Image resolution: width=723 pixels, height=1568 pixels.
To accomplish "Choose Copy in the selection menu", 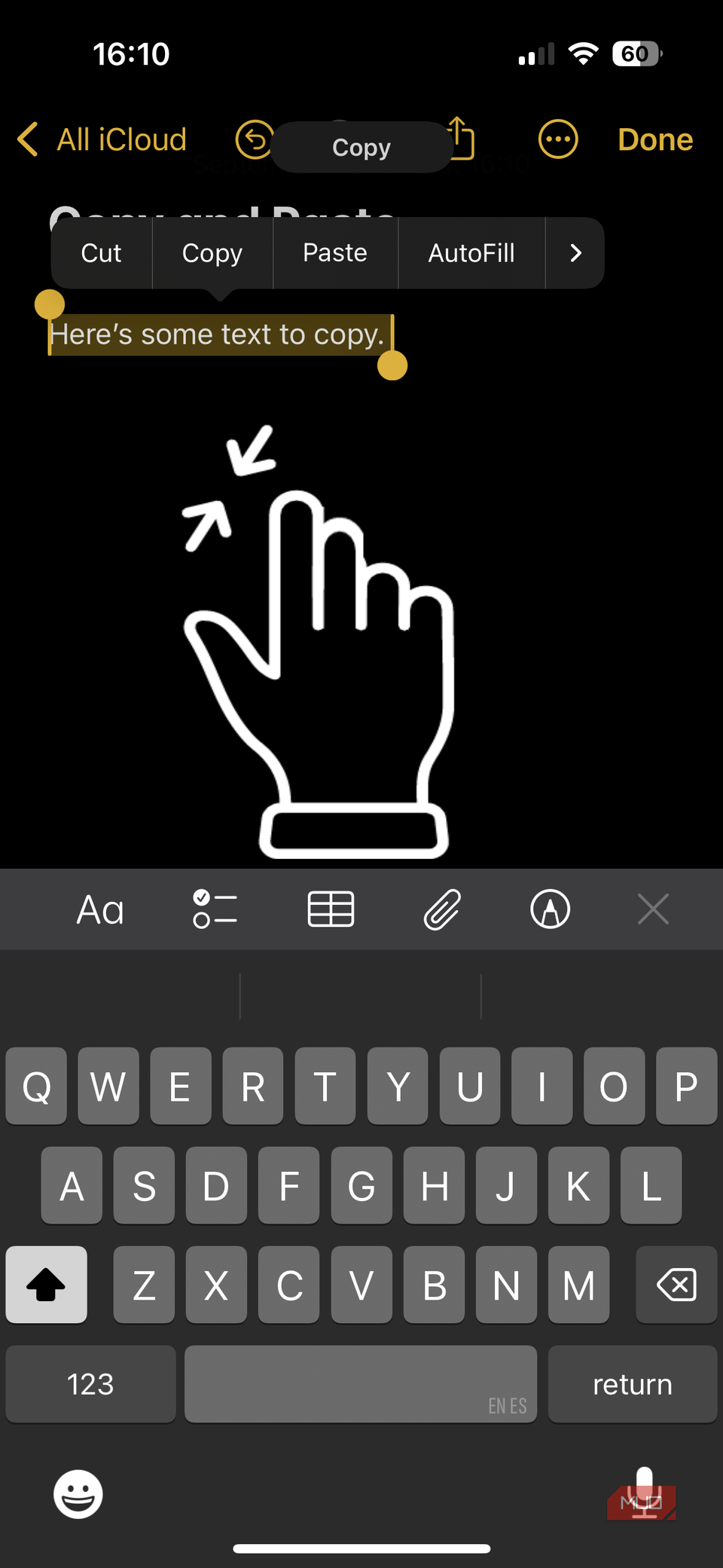I will point(212,253).
